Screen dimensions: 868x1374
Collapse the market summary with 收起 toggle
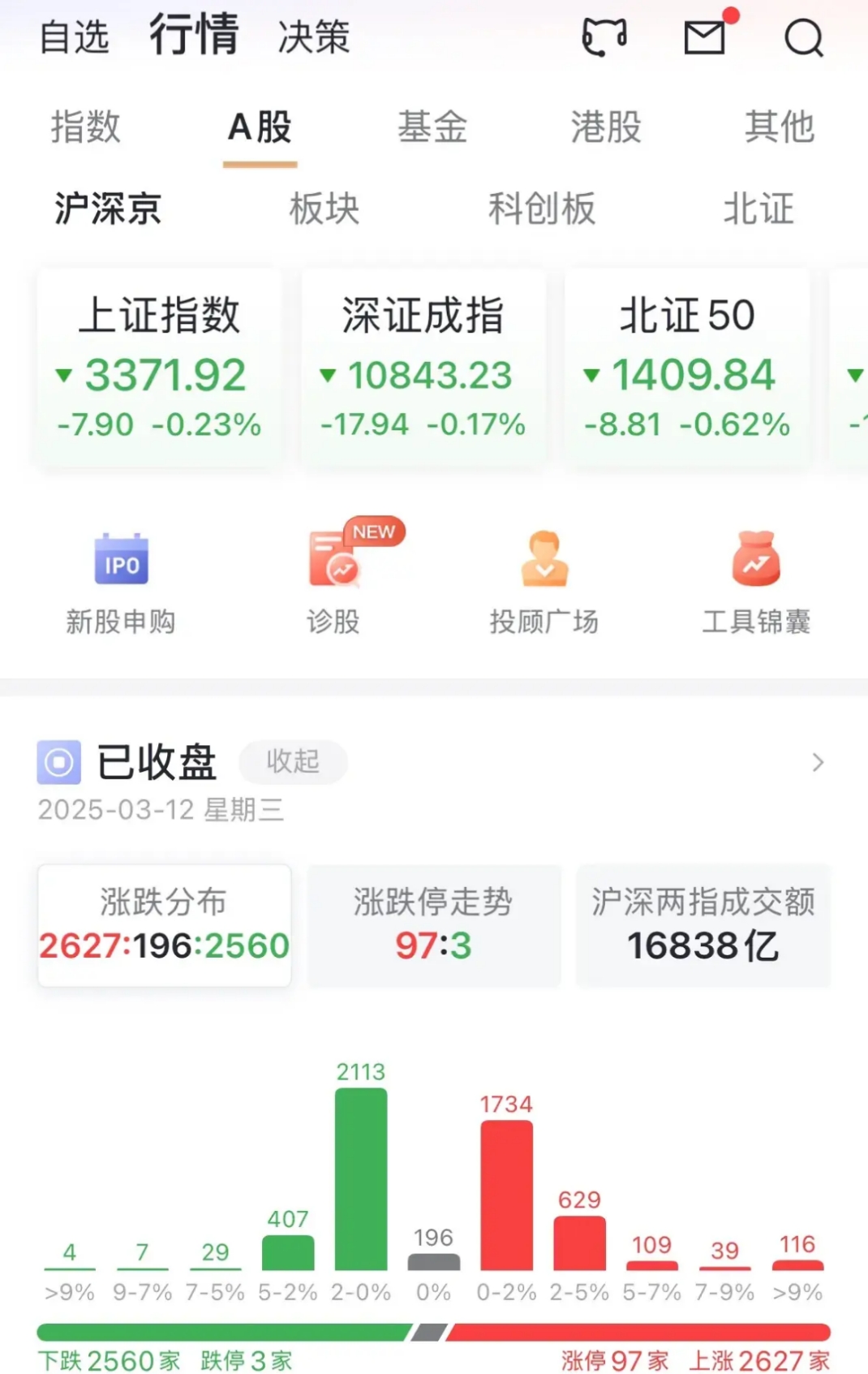click(292, 762)
